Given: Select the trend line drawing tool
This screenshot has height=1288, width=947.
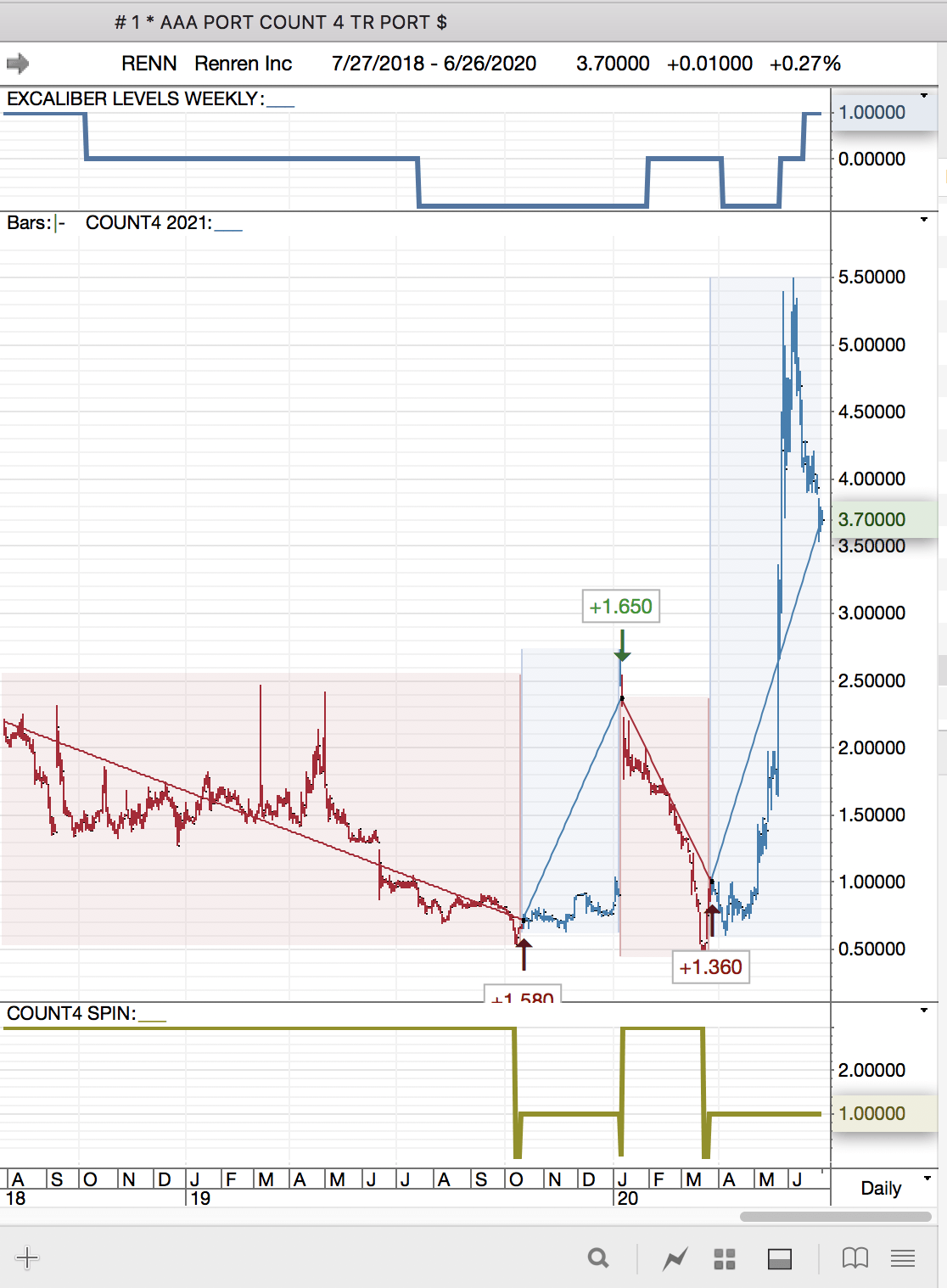Looking at the screenshot, I should (x=675, y=1258).
